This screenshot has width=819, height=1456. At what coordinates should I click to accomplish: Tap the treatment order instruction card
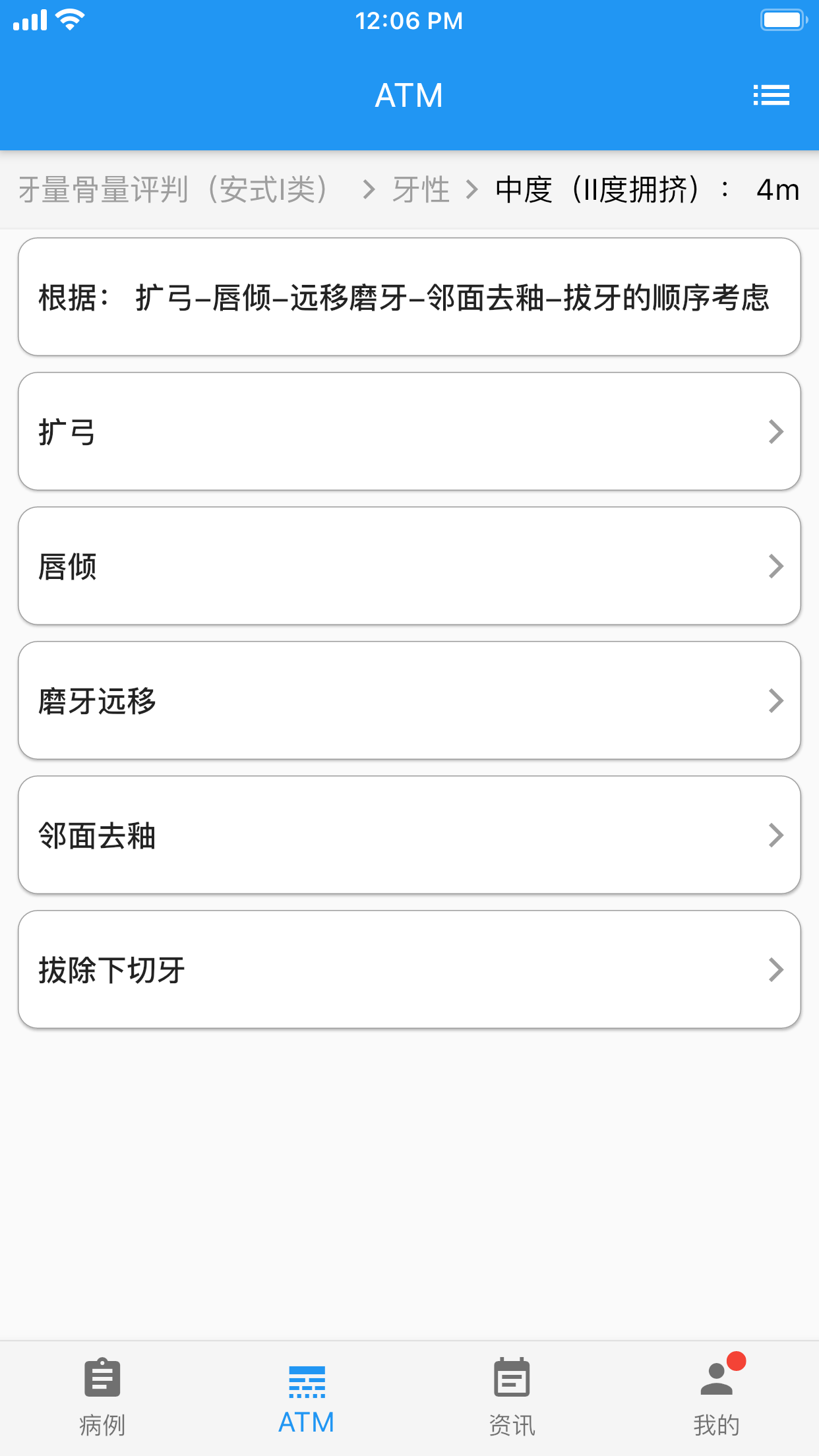pos(409,297)
